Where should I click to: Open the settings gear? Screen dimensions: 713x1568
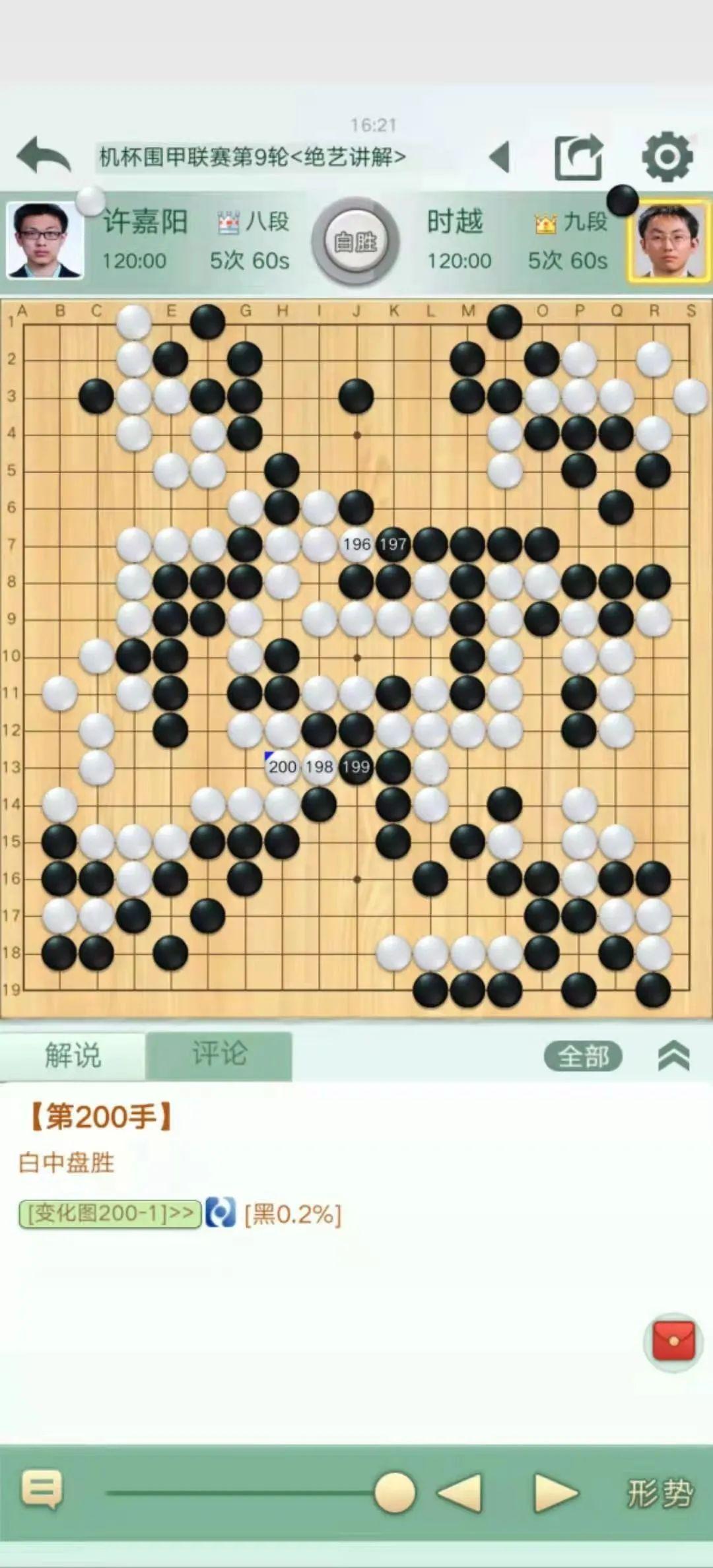[667, 157]
